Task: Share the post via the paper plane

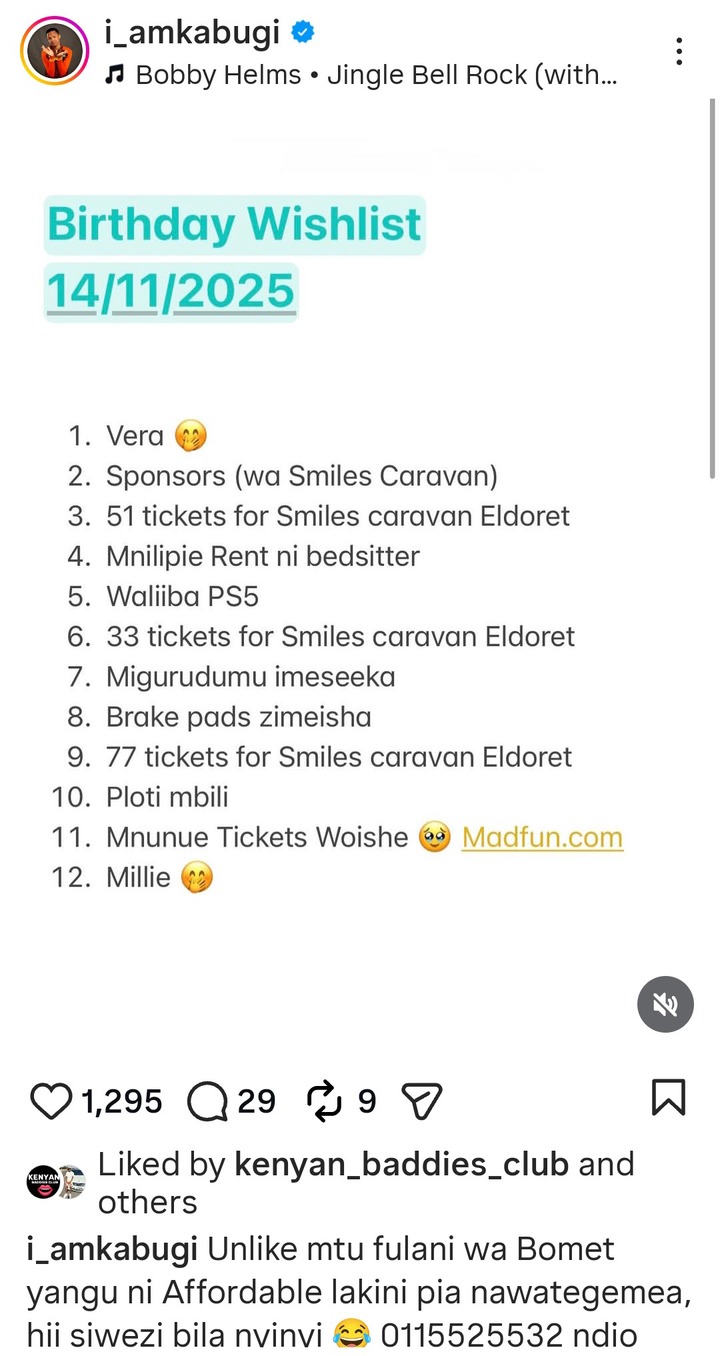Action: pos(421,1101)
